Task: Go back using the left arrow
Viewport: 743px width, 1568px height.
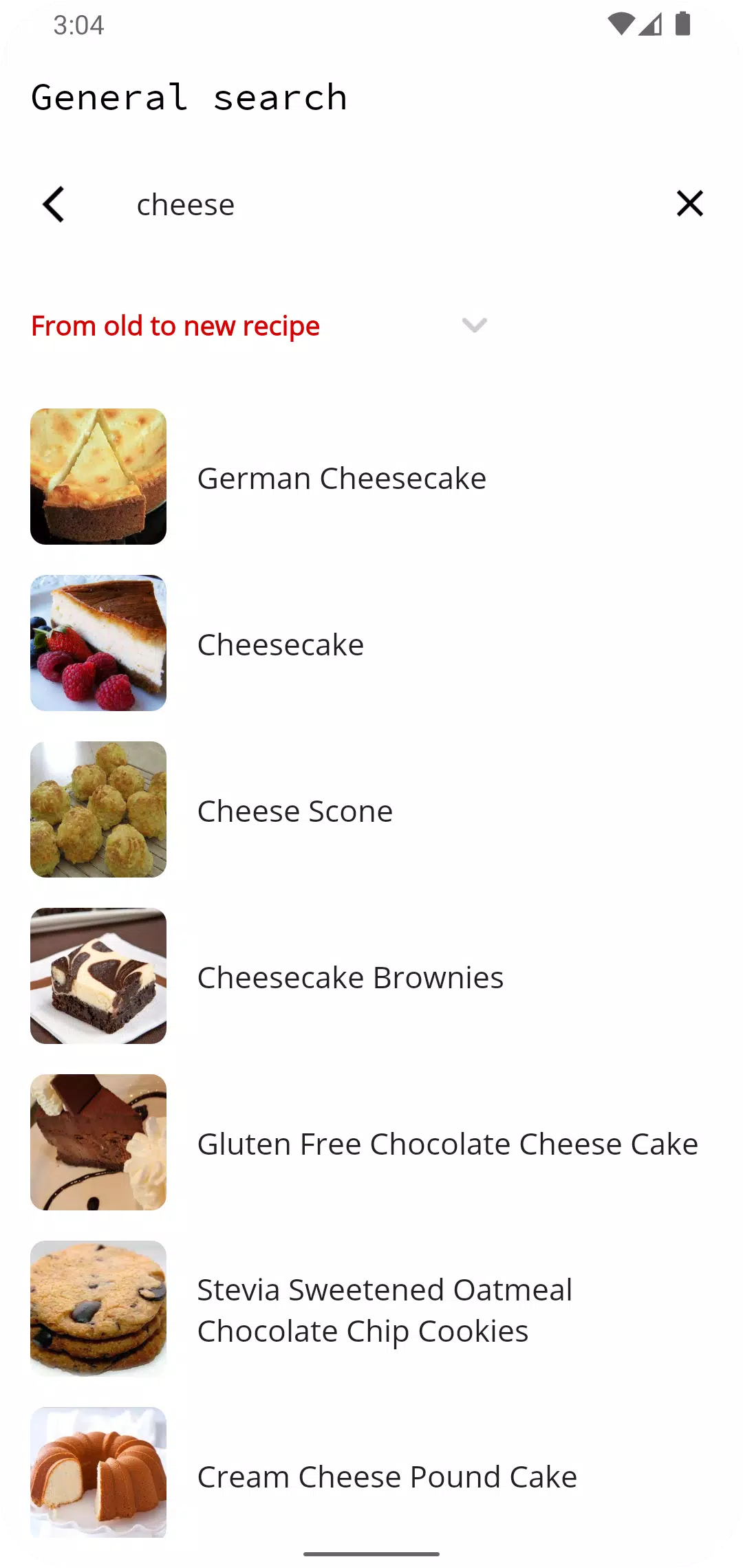Action: [x=54, y=204]
